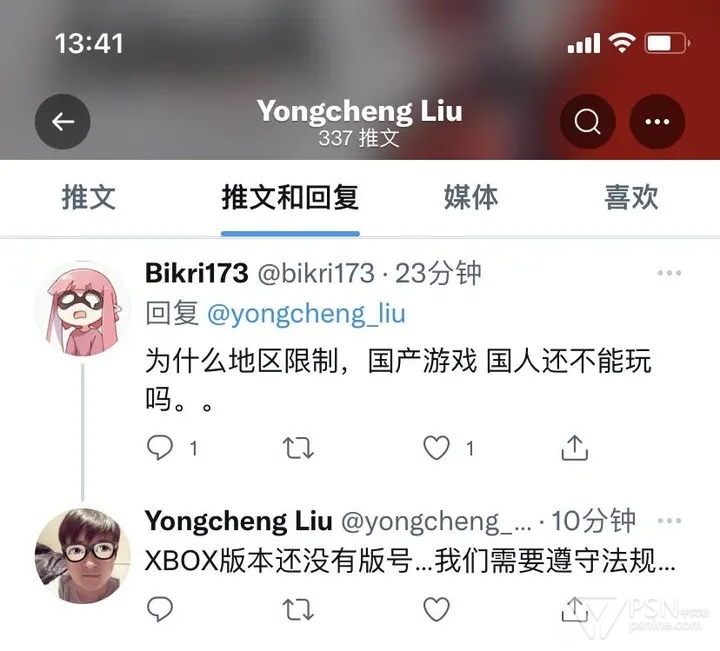The width and height of the screenshot is (720, 651).
Task: Reply to Bikri173's tweet
Action: tap(160, 448)
